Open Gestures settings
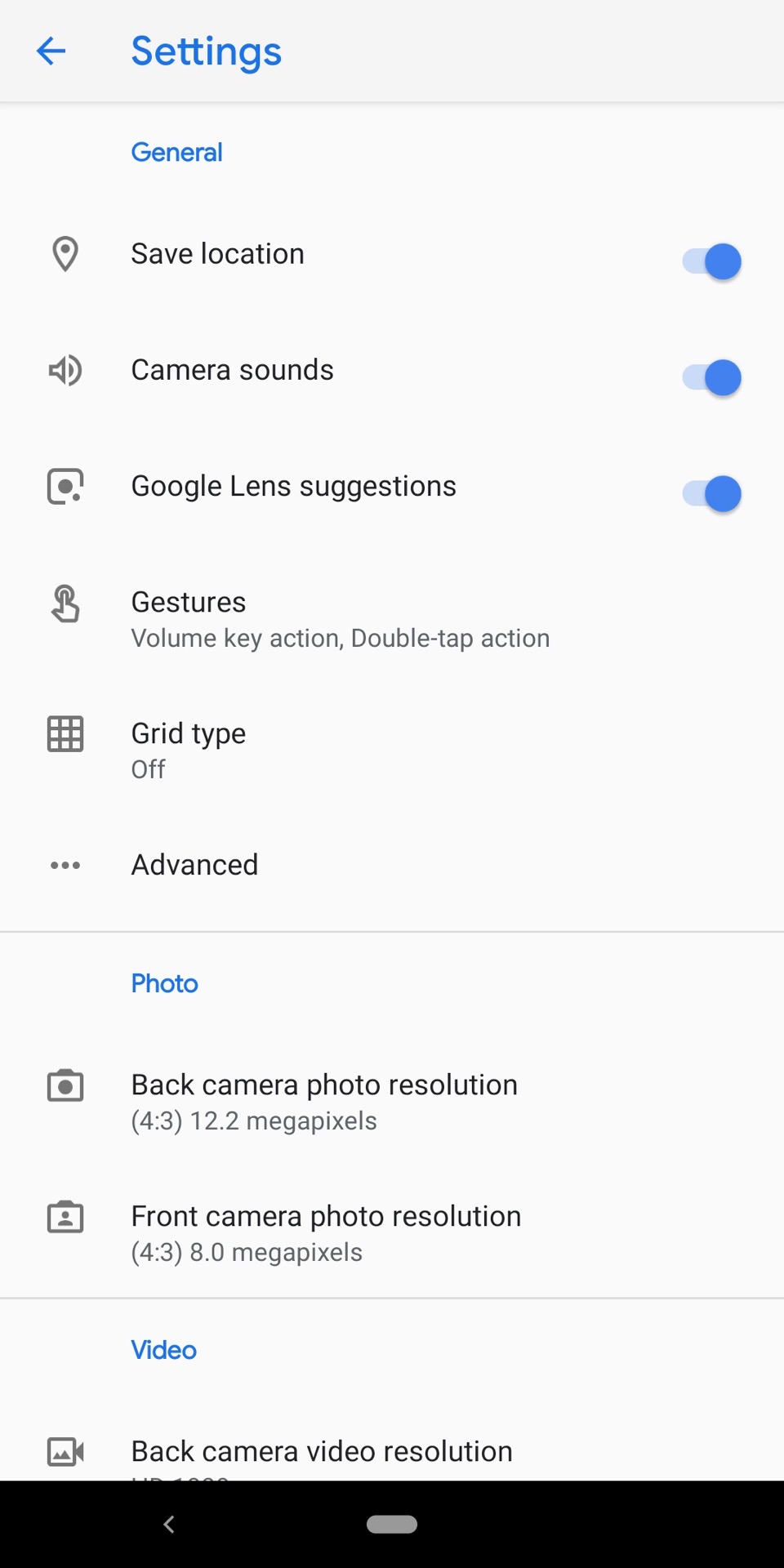Screen dimensions: 784x1568 [x=340, y=619]
